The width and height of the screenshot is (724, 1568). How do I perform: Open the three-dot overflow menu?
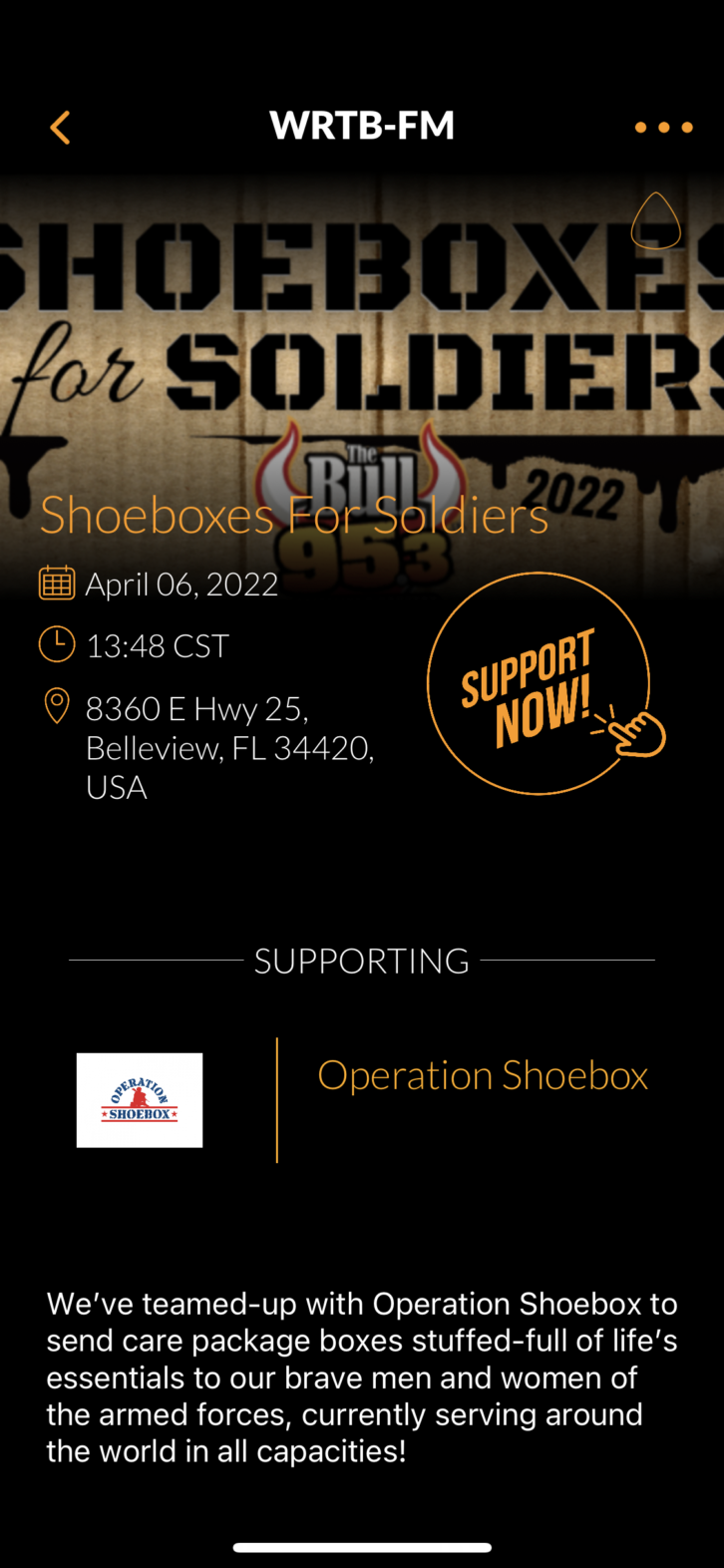(x=663, y=128)
